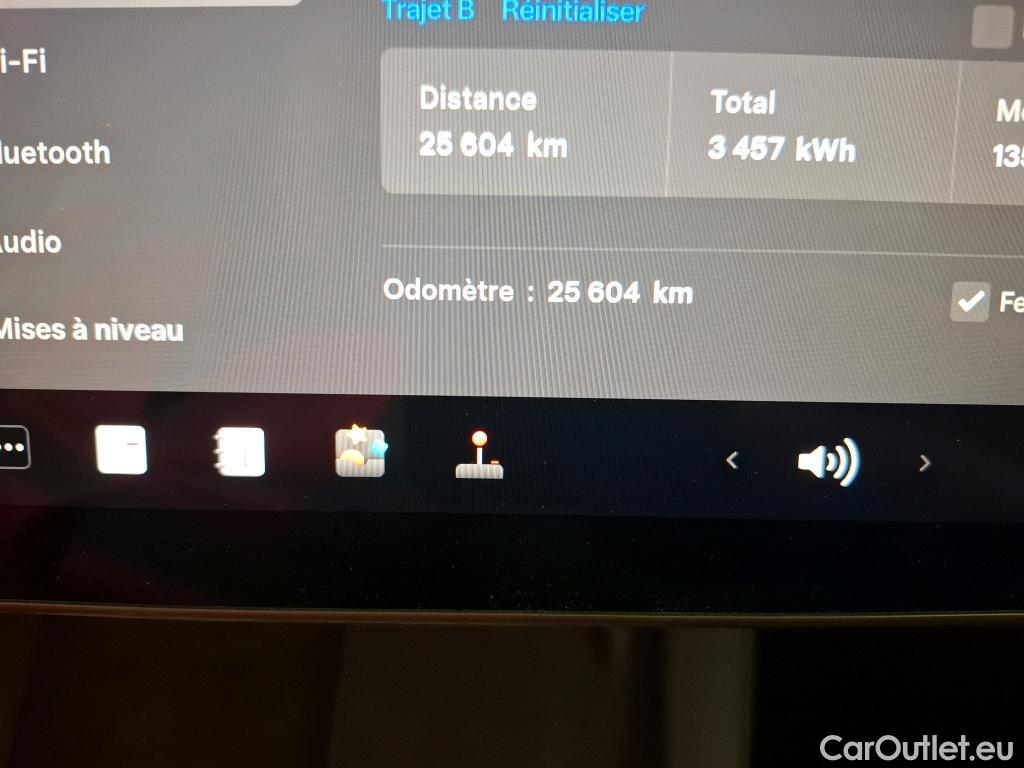Launch the Toybox app with the star icon
The height and width of the screenshot is (768, 1024).
pyautogui.click(x=360, y=452)
